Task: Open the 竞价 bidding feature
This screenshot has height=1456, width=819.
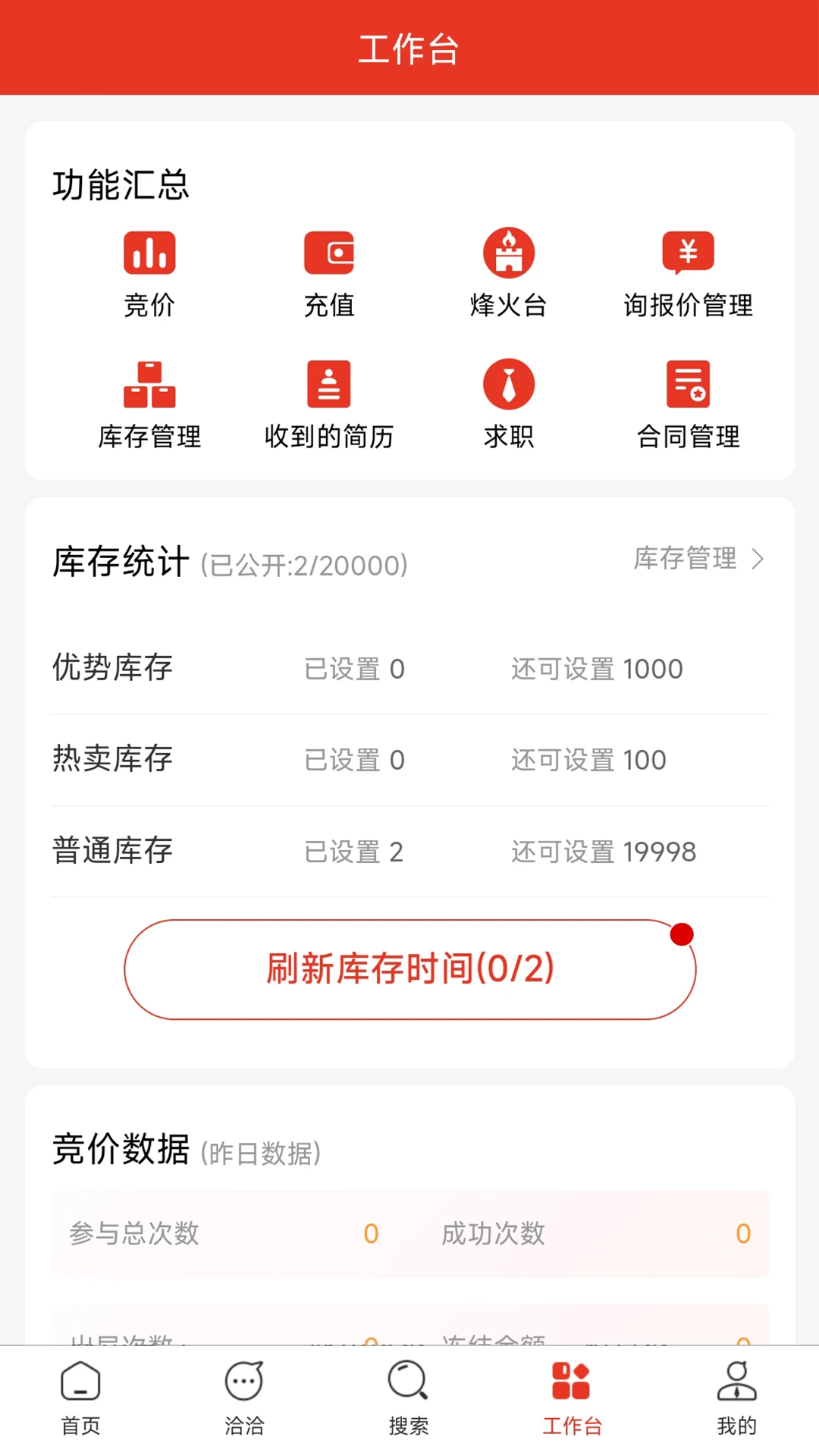Action: pyautogui.click(x=149, y=271)
